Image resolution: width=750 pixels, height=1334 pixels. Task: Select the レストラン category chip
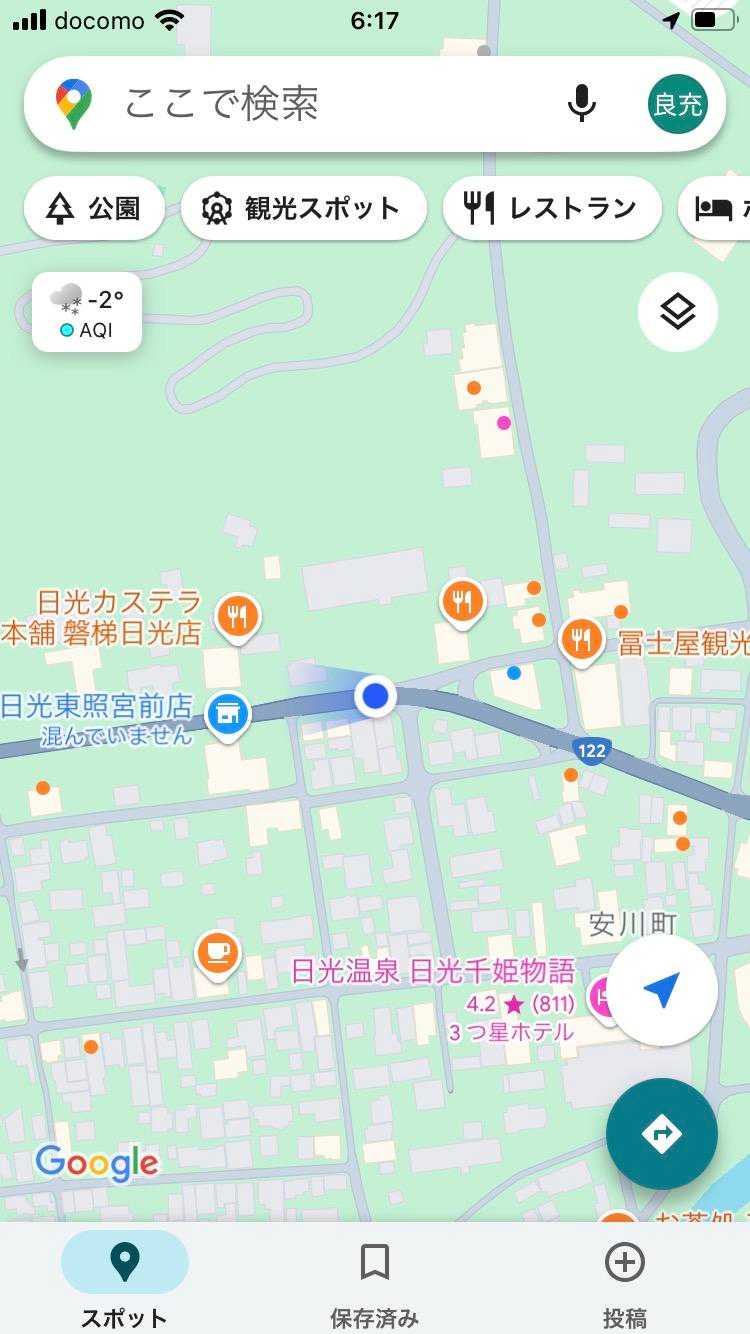tap(551, 208)
